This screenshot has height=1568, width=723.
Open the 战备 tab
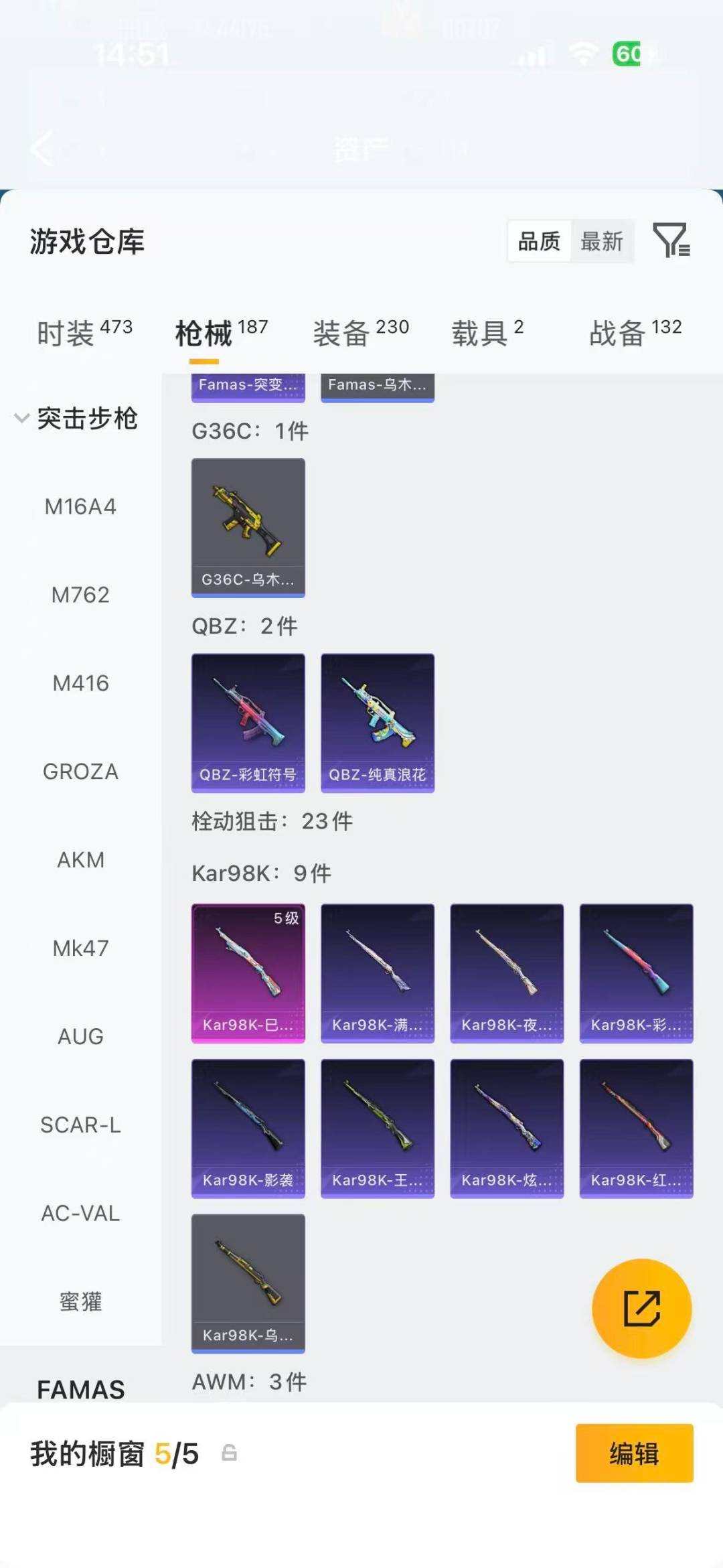pyautogui.click(x=635, y=332)
